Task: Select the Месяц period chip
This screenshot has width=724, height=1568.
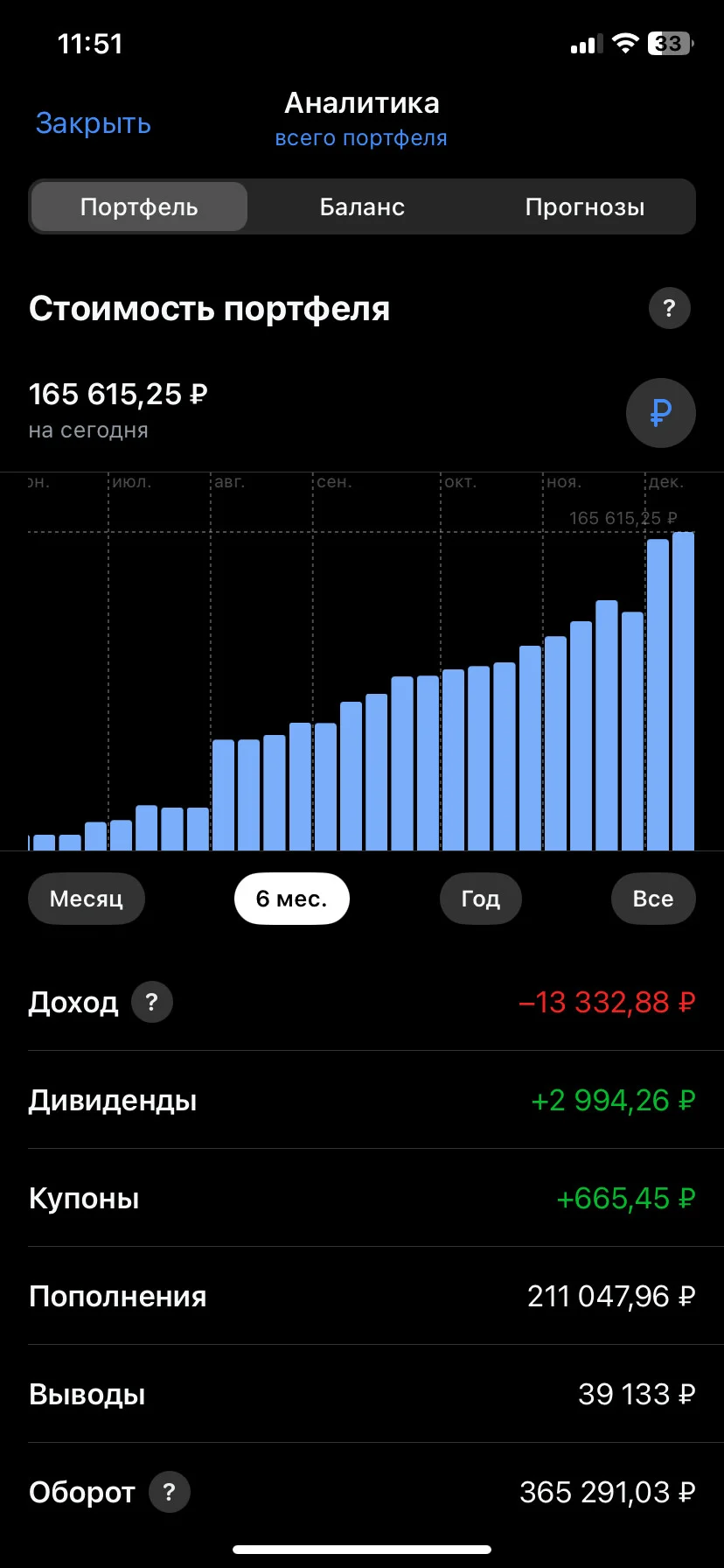Action: click(x=87, y=899)
